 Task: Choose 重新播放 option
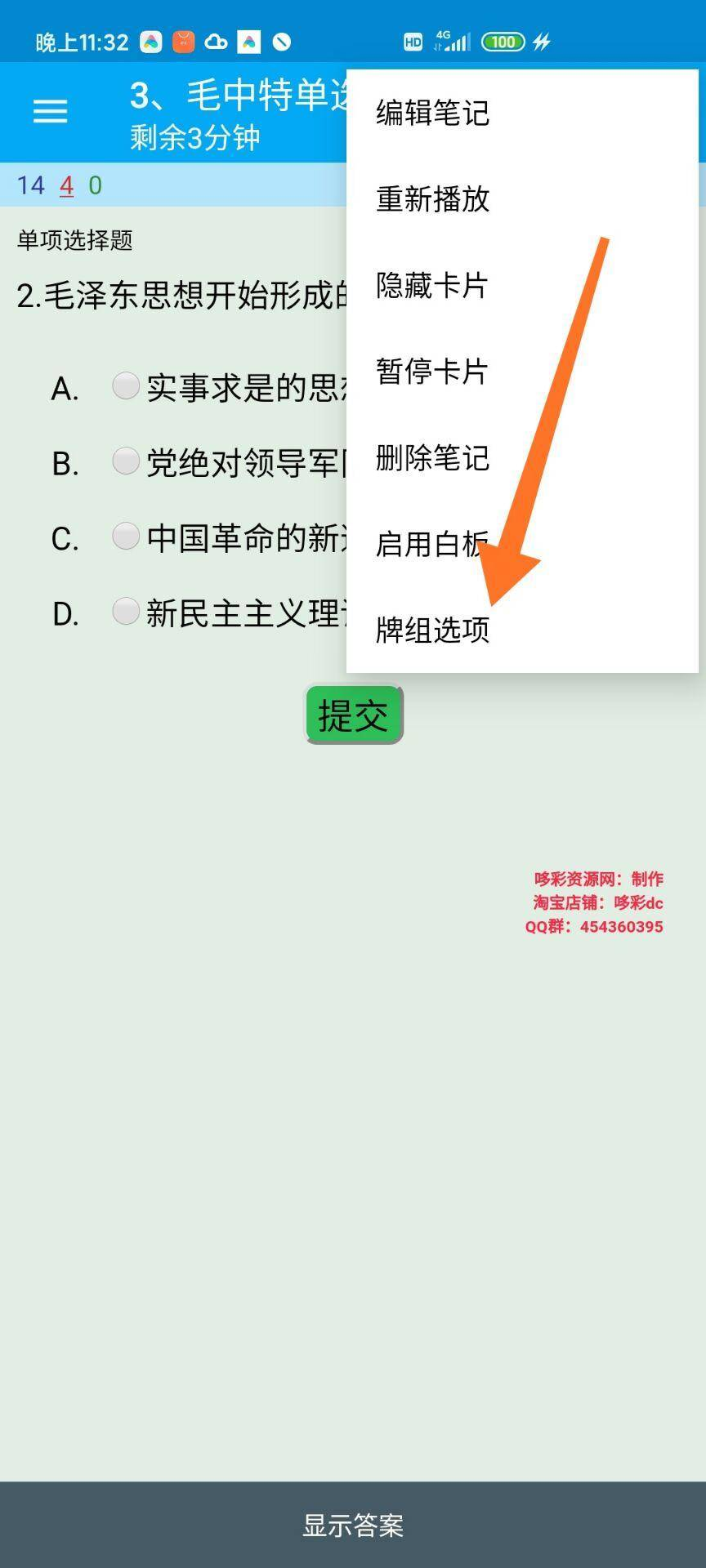point(432,199)
